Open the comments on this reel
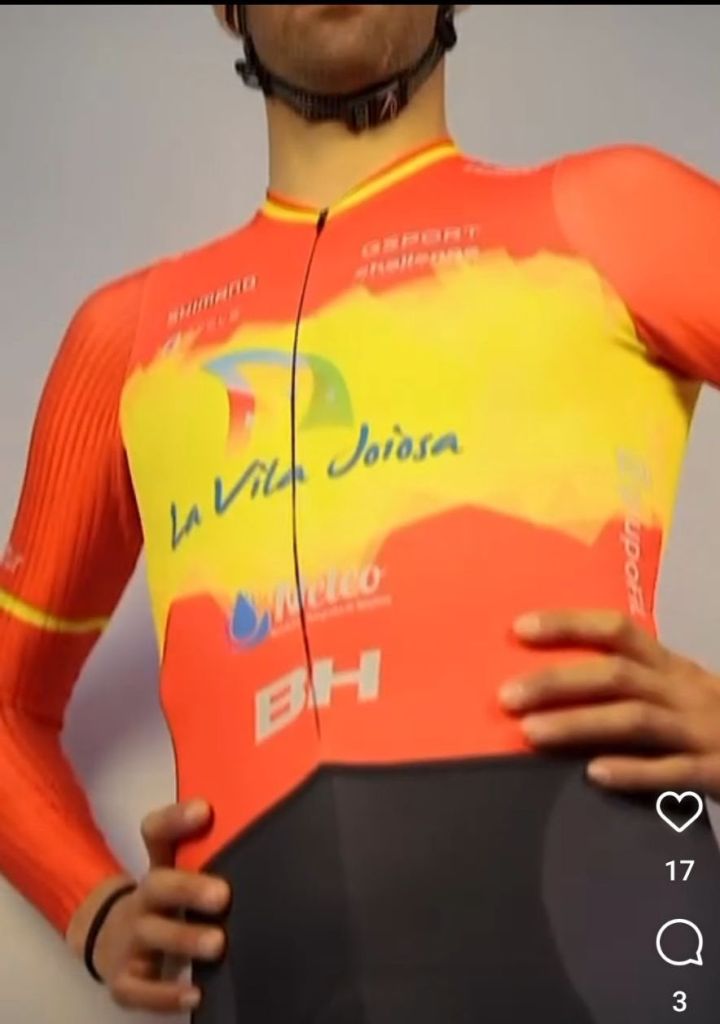Viewport: 720px width, 1024px height. click(x=679, y=943)
